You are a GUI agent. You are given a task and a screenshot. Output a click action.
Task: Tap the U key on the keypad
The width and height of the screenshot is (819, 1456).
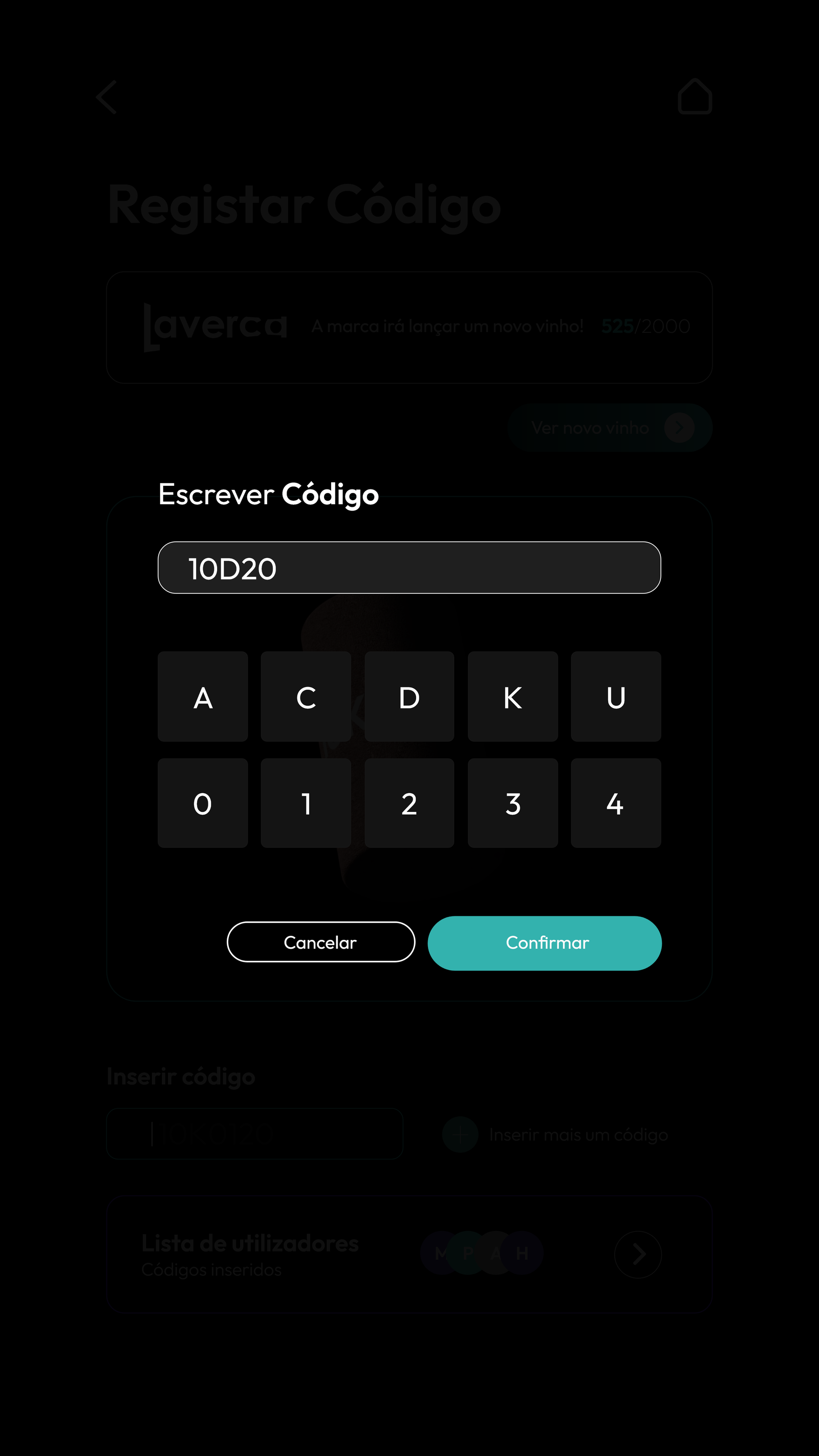pyautogui.click(x=615, y=696)
